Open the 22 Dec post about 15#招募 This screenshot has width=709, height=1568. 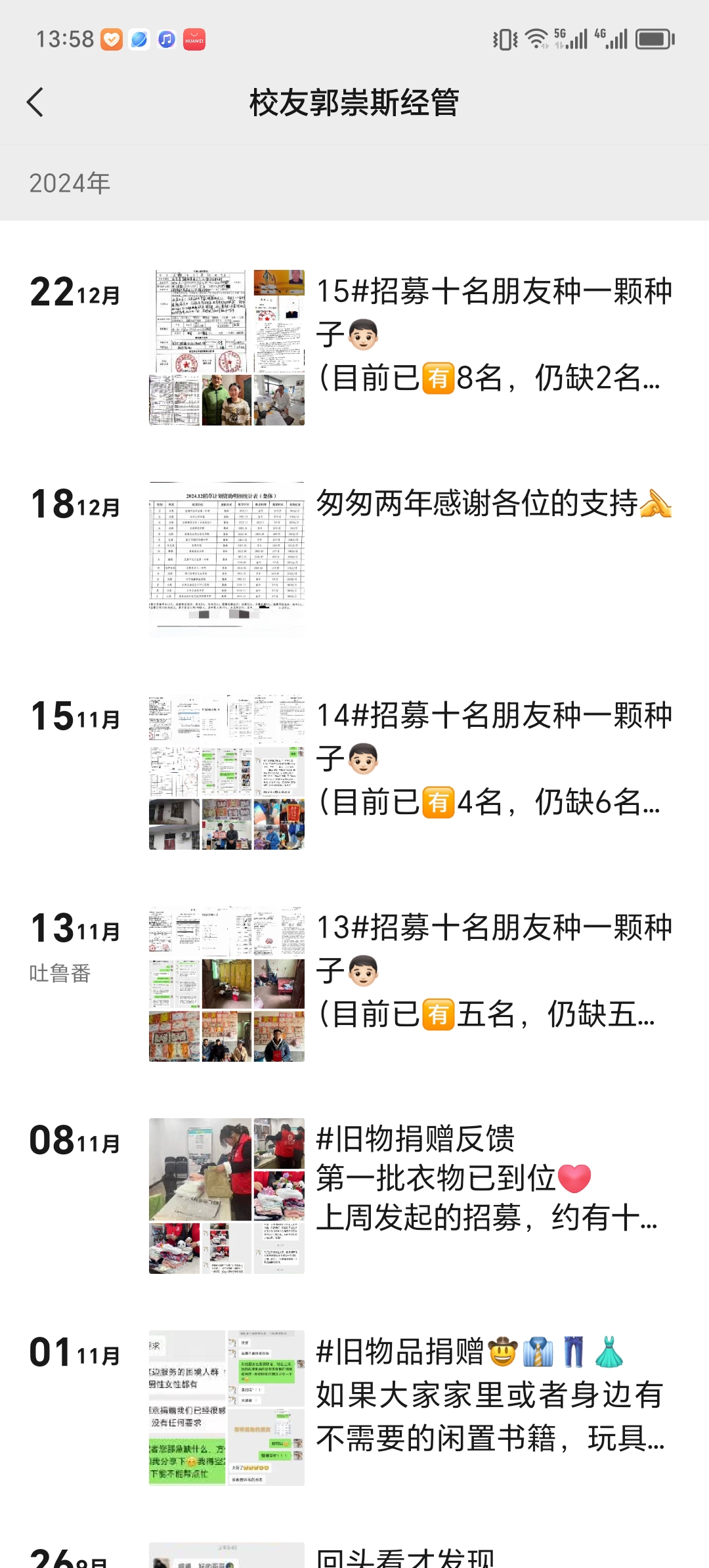[494, 335]
